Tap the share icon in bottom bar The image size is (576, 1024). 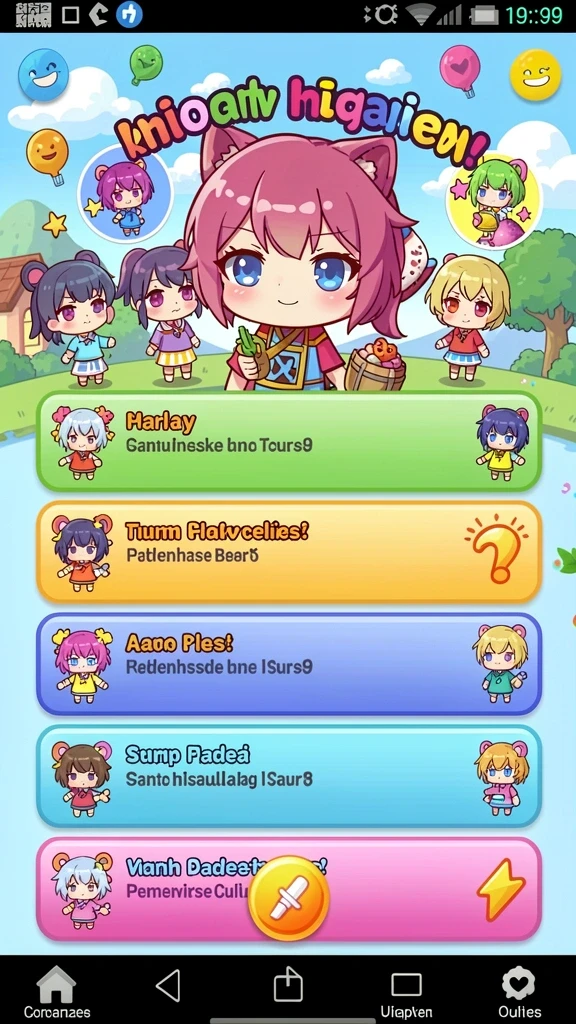(x=288, y=984)
